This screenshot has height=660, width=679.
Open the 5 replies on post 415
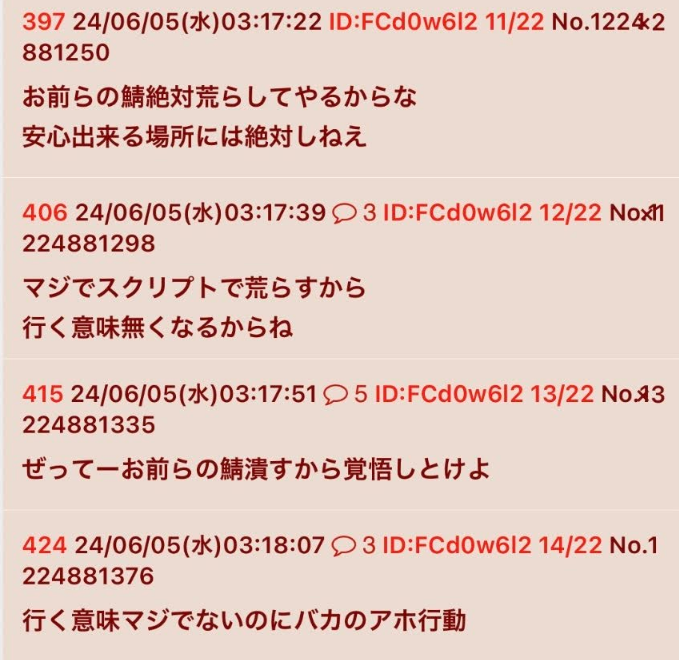(353, 394)
